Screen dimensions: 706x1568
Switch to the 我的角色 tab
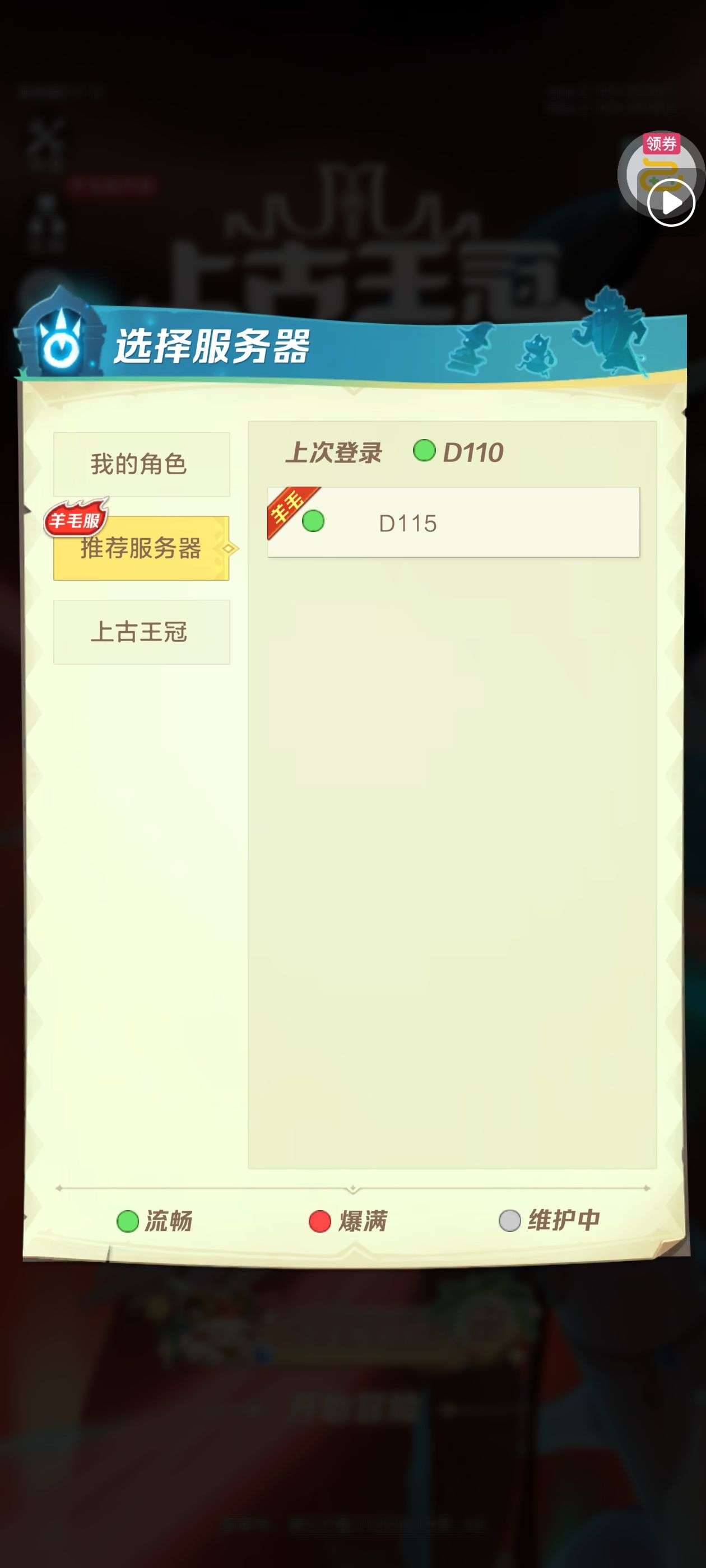tap(141, 464)
